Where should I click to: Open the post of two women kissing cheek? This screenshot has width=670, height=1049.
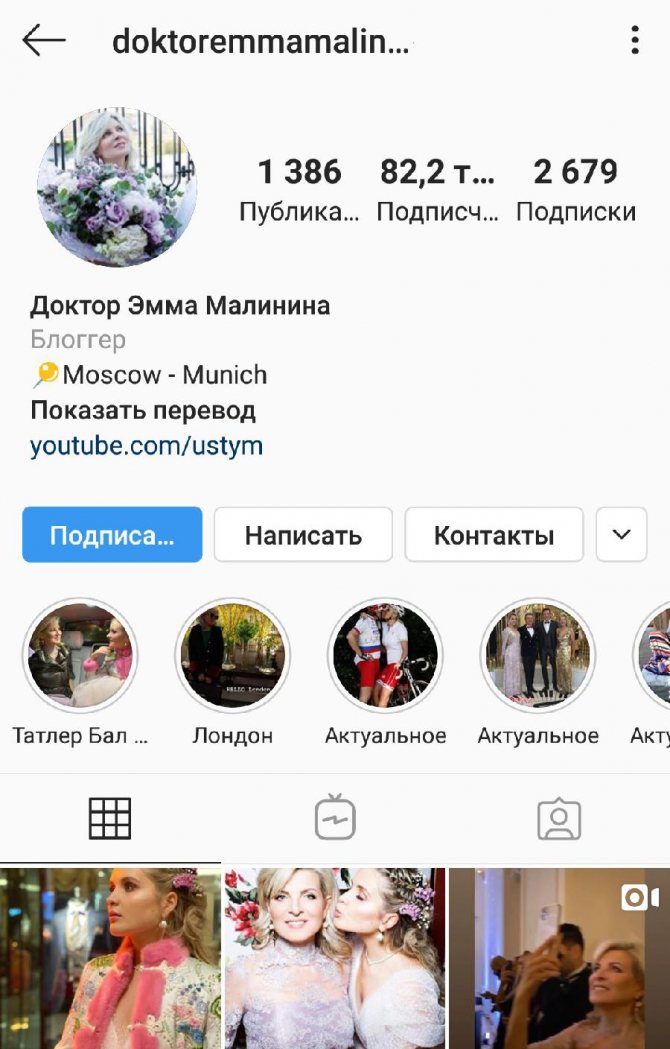click(335, 958)
